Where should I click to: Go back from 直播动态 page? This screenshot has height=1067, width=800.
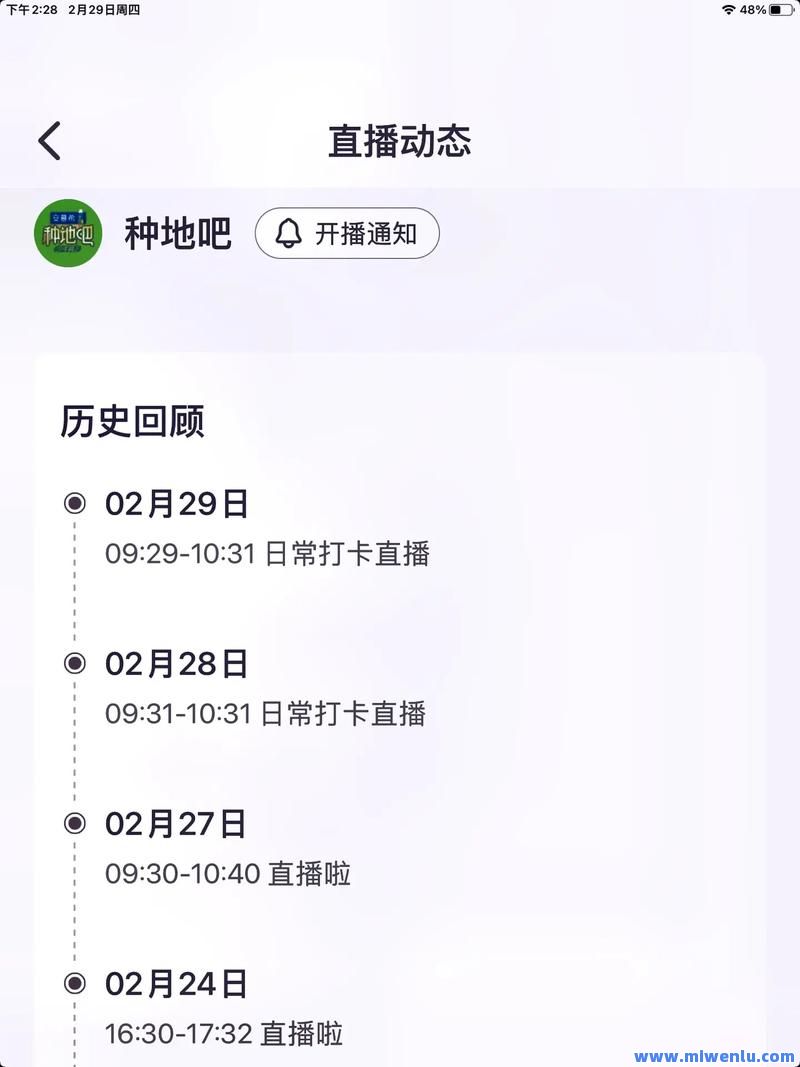tap(50, 141)
